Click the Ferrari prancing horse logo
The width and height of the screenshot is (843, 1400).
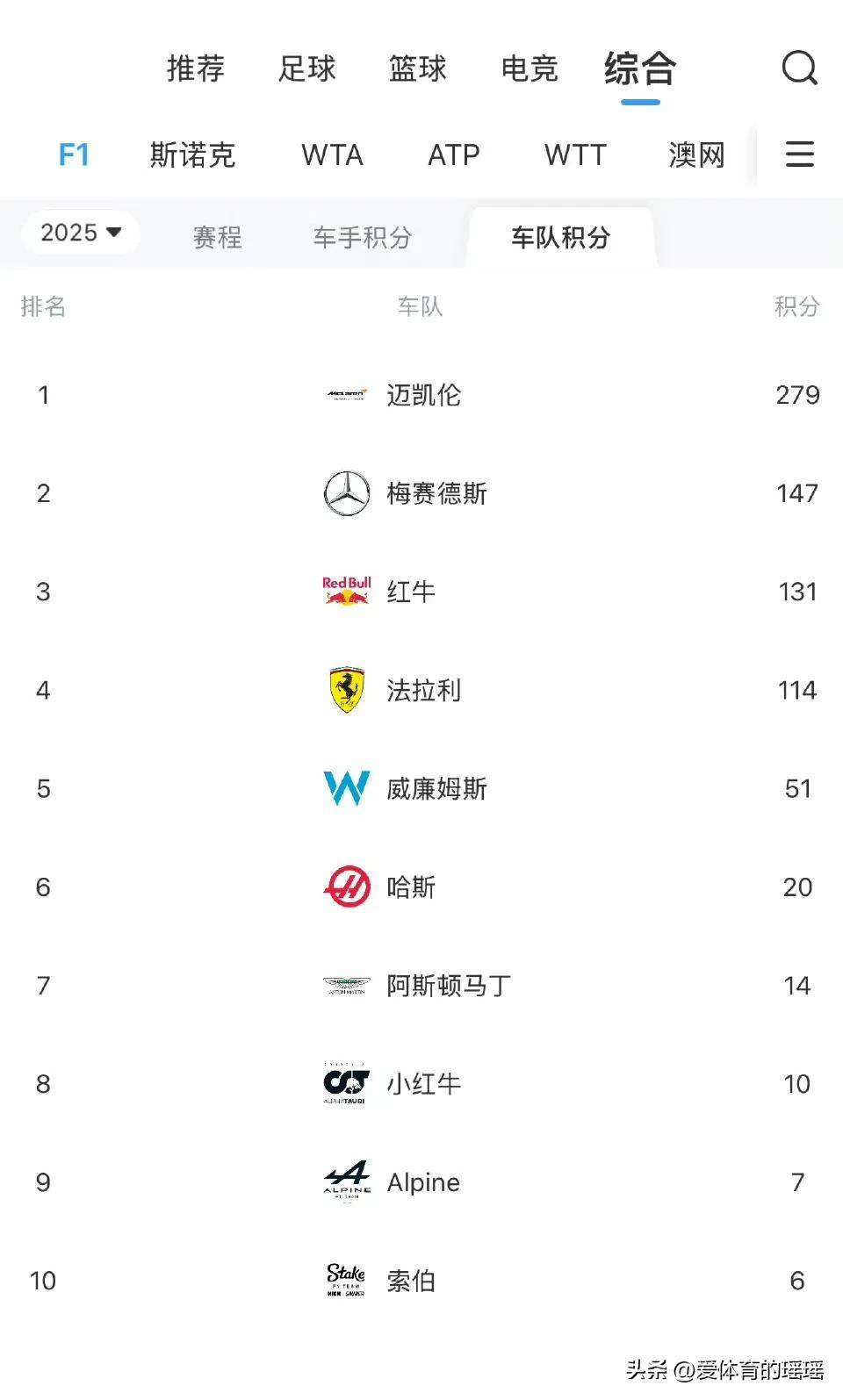coord(346,690)
